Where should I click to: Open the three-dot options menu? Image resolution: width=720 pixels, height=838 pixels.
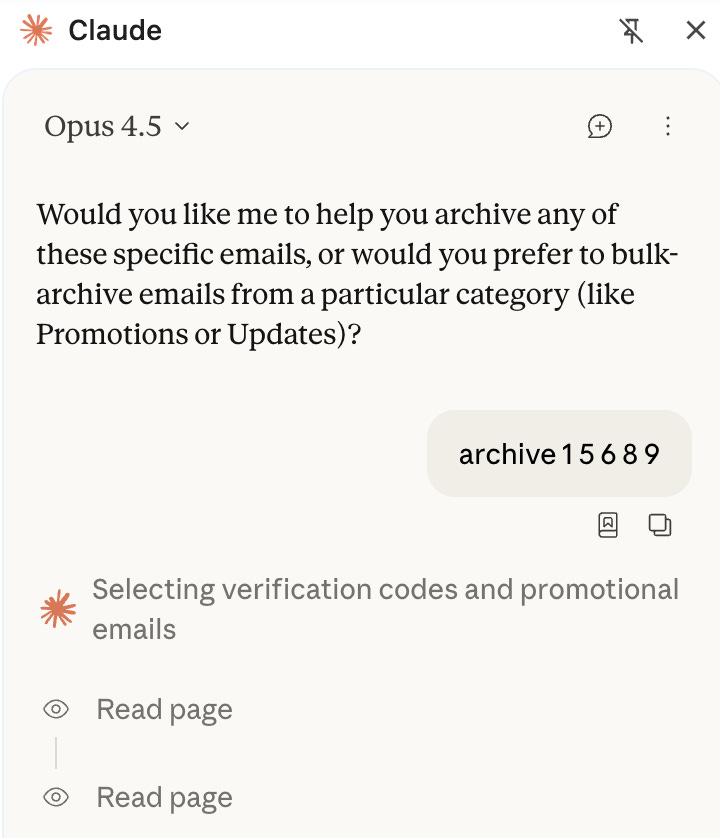(668, 126)
